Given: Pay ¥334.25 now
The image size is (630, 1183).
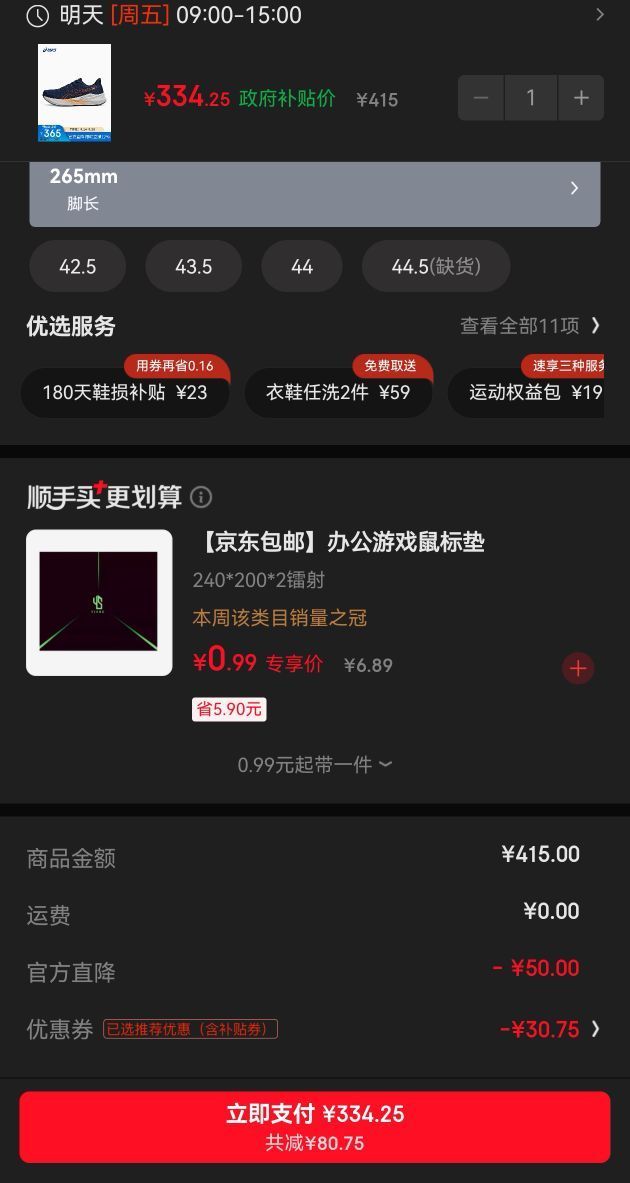Looking at the screenshot, I should pos(315,1127).
